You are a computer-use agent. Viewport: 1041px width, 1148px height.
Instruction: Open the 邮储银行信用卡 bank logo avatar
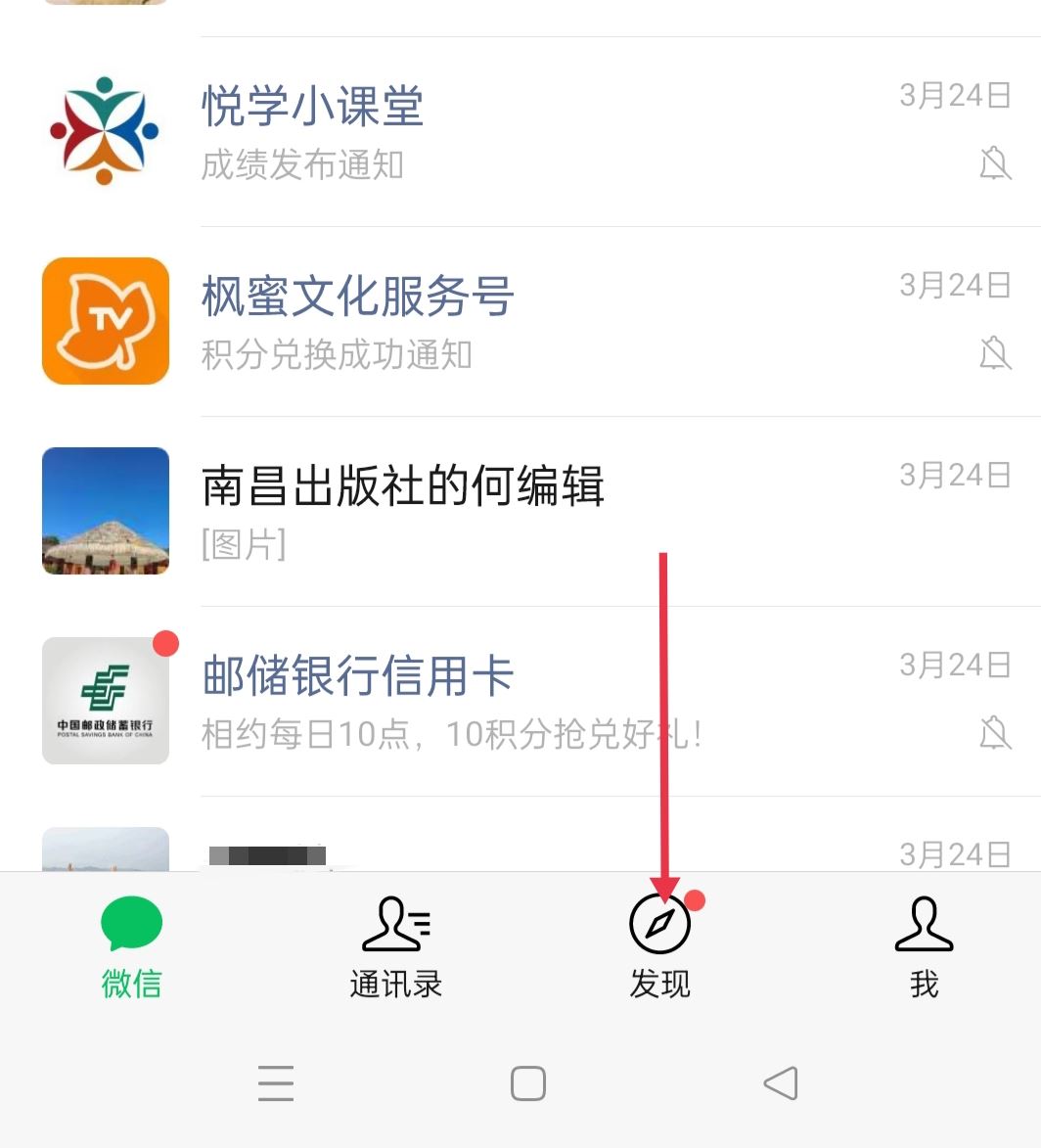pyautogui.click(x=106, y=700)
